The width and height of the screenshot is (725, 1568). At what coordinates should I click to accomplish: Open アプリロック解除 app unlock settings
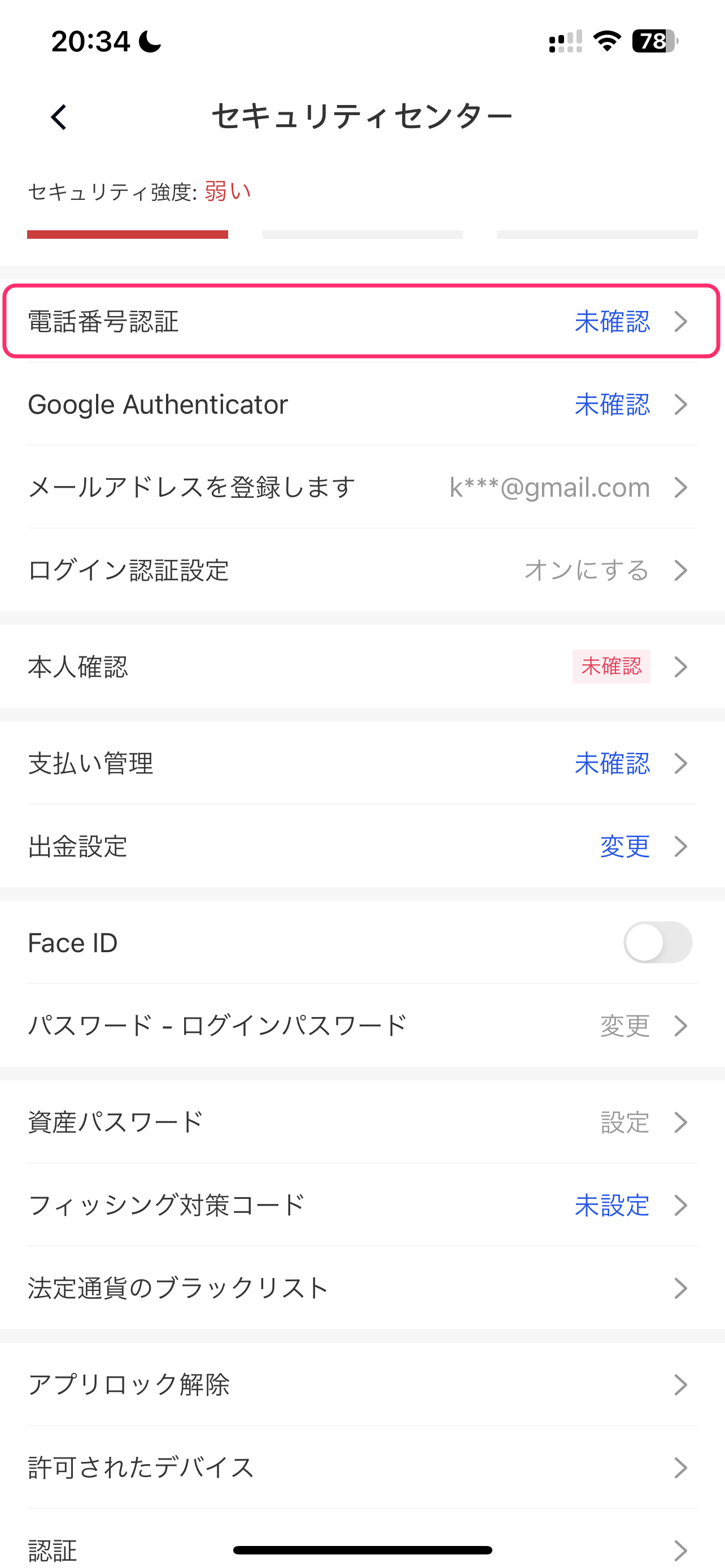pos(362,1384)
